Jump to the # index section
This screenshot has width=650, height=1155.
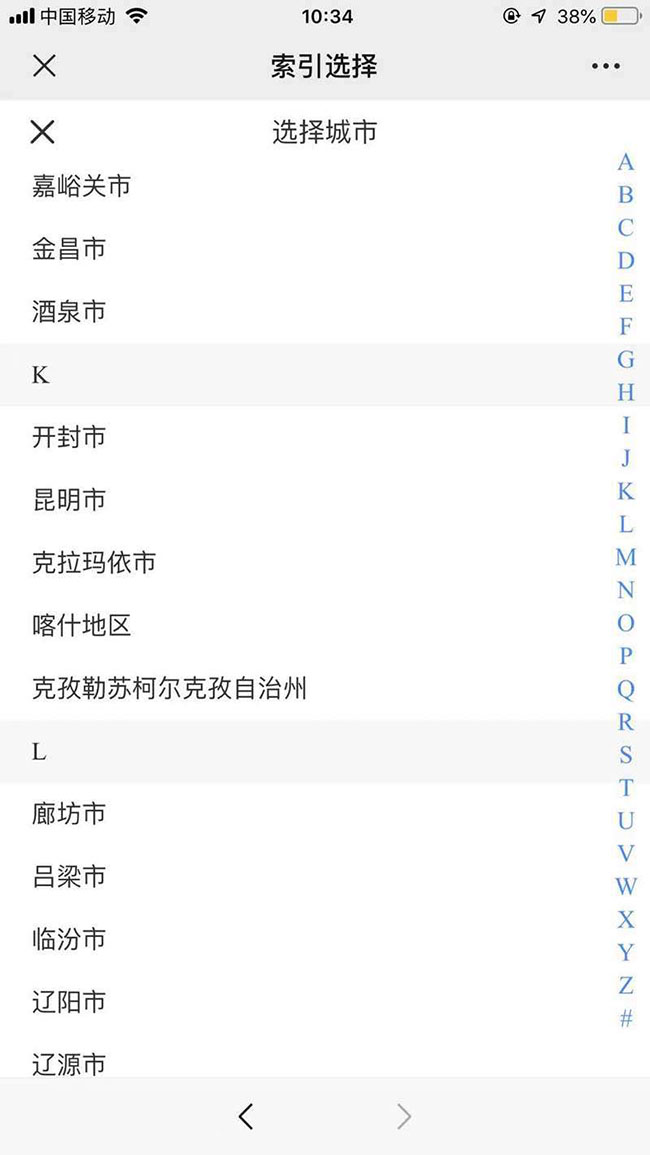(x=625, y=1018)
